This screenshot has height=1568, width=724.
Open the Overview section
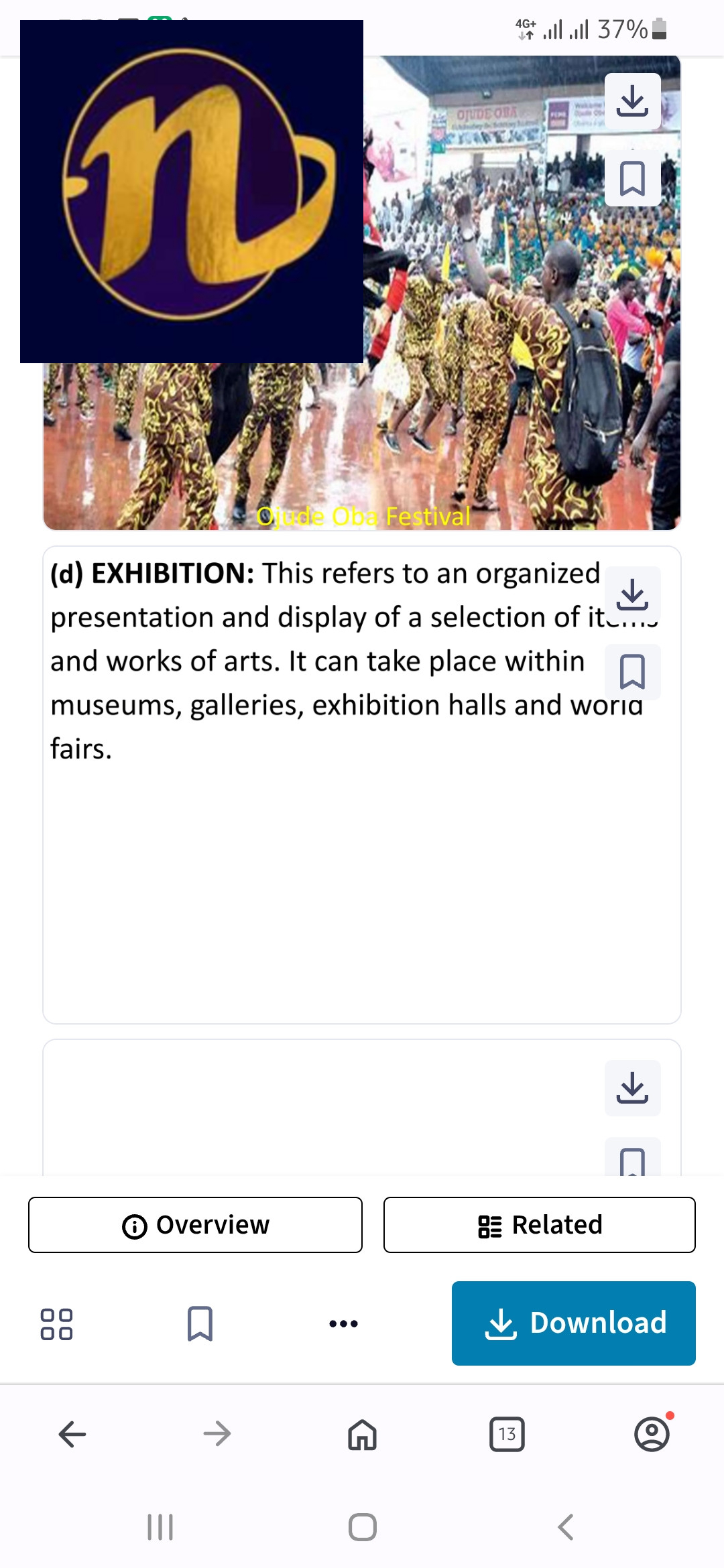[195, 1225]
